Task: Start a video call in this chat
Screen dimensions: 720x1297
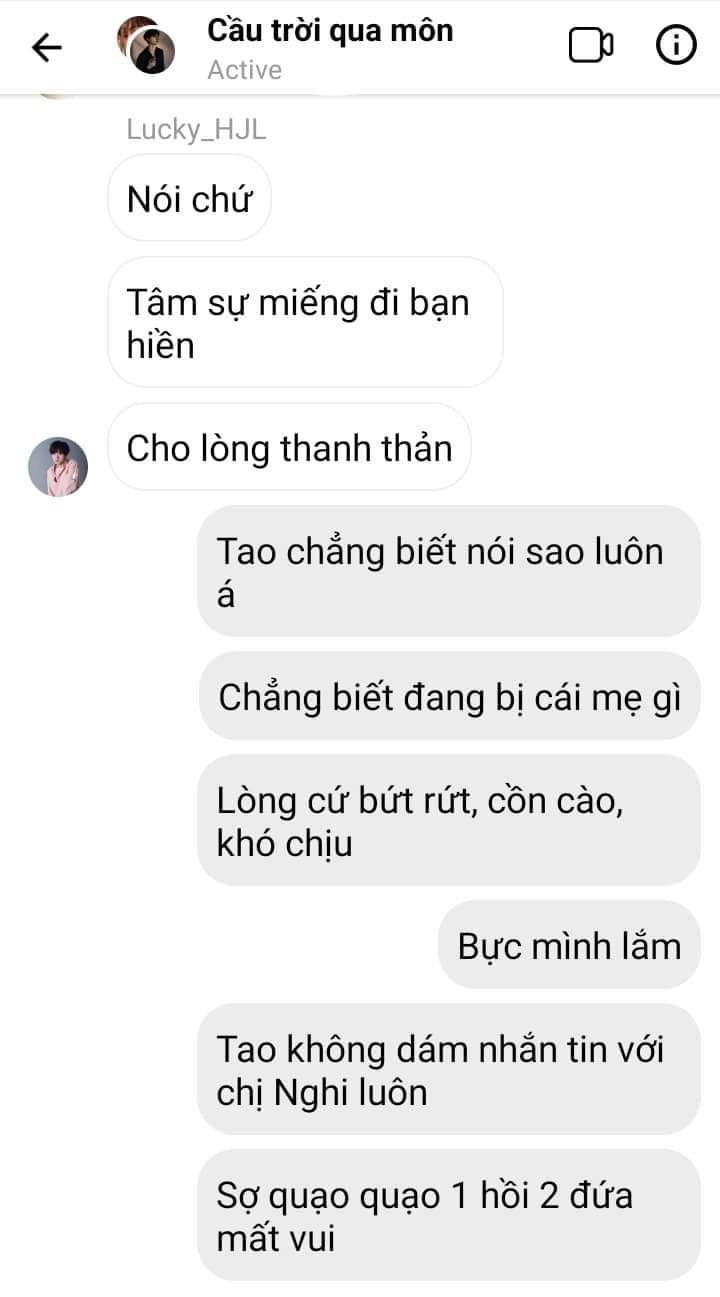Action: click(590, 46)
